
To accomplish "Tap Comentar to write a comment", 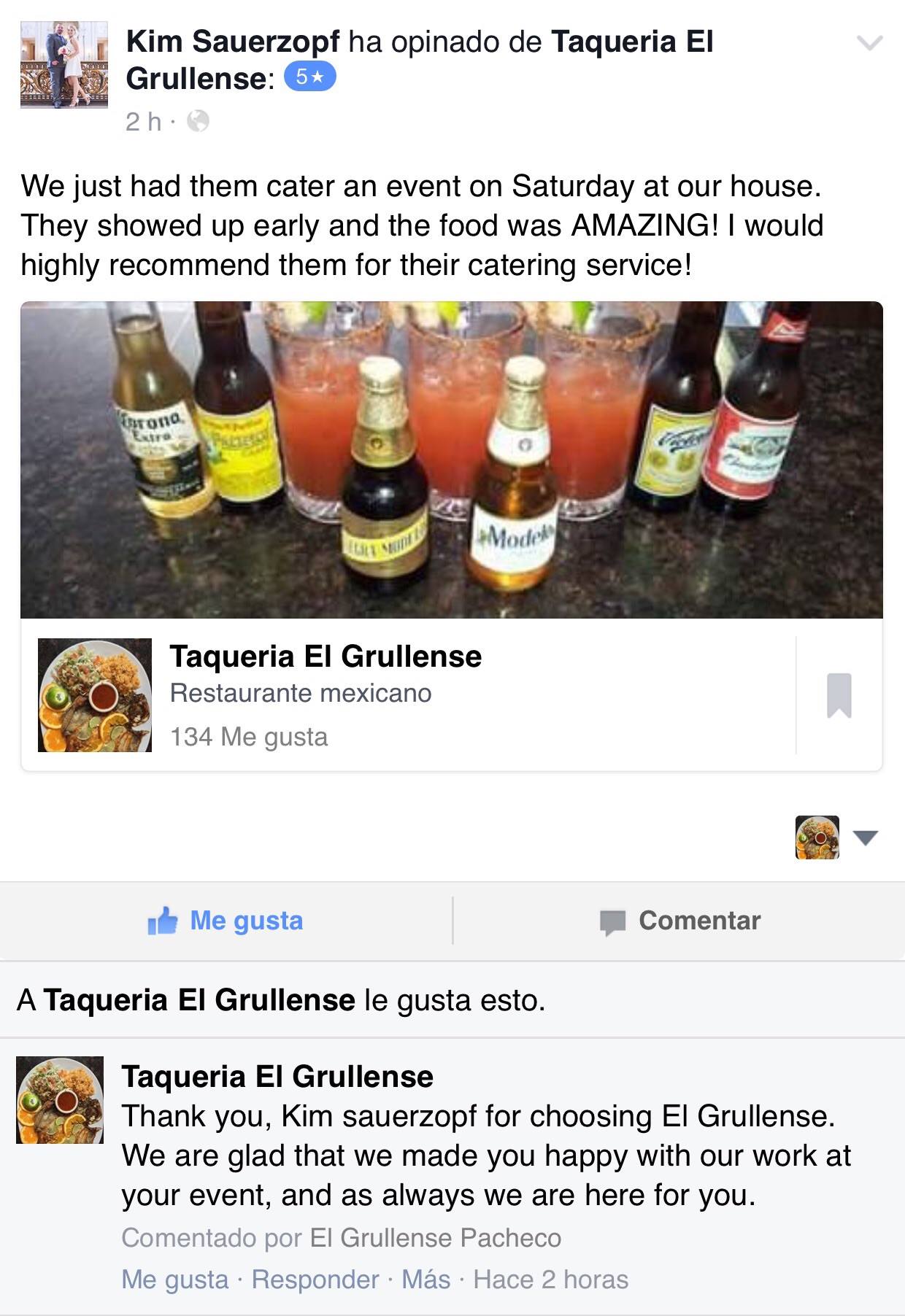I will (679, 921).
